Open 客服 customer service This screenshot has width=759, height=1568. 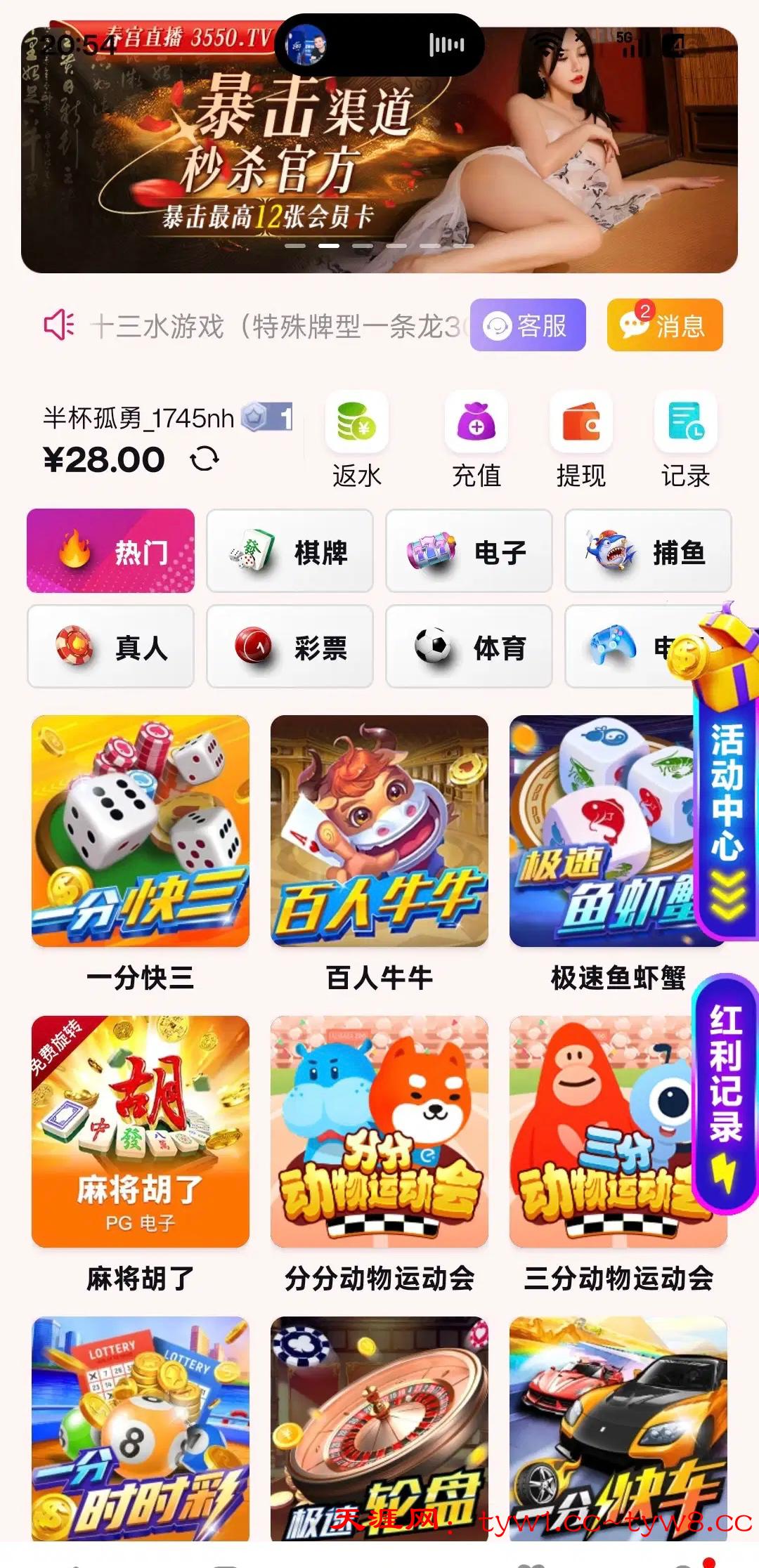coord(528,325)
